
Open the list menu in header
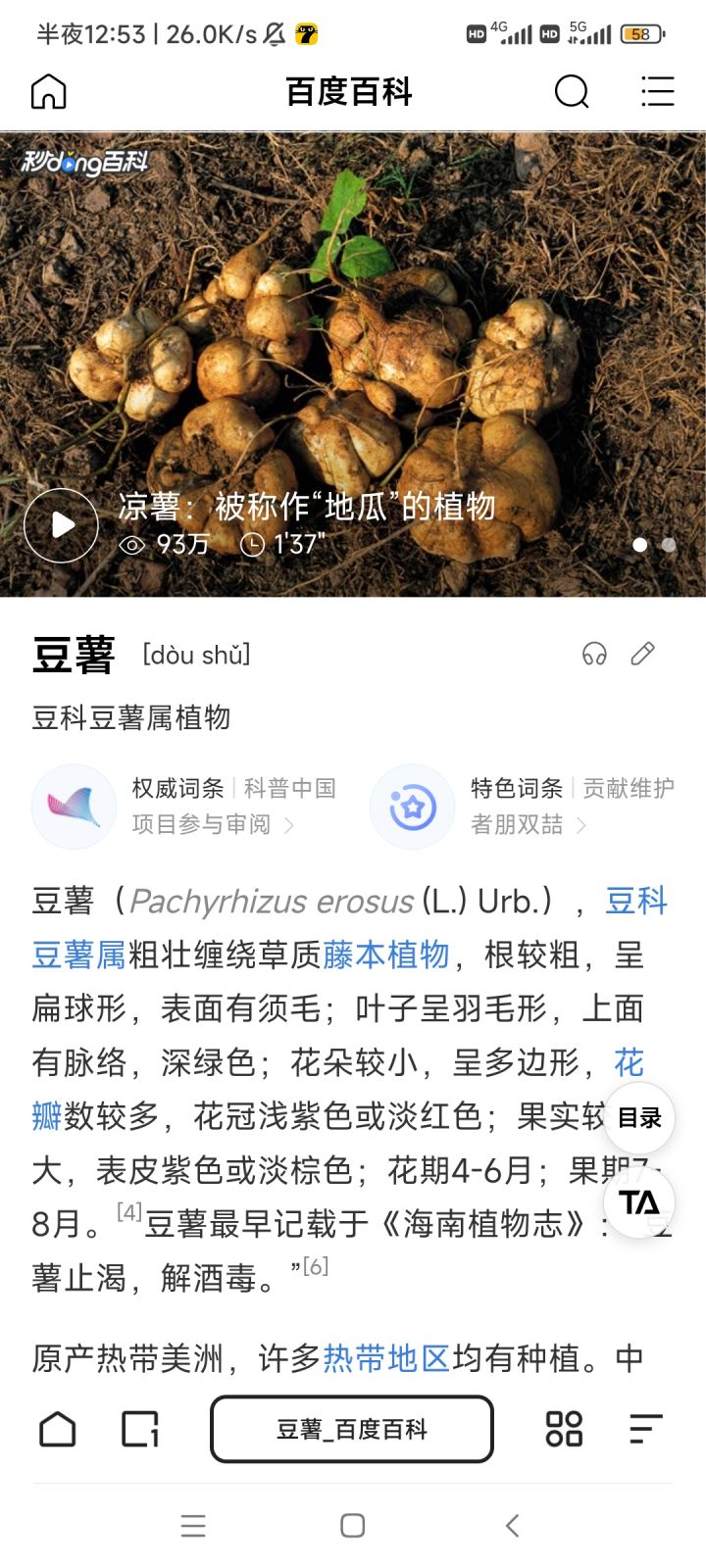(x=657, y=92)
